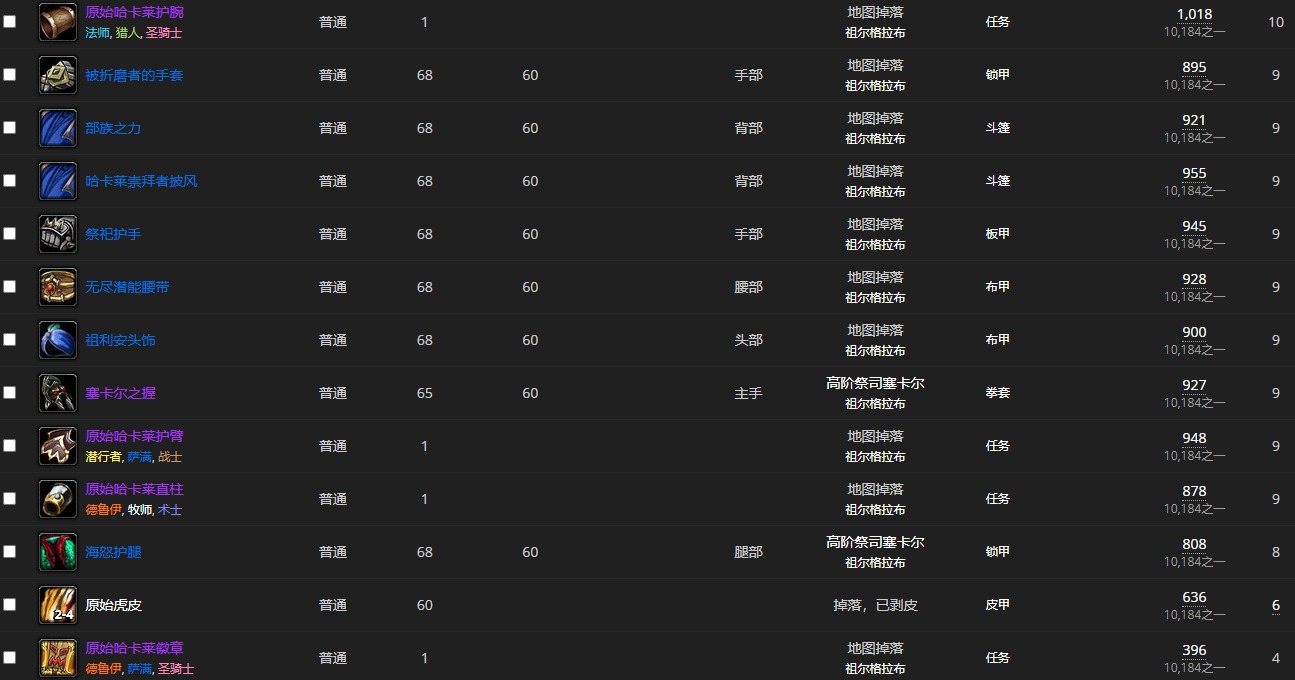Open the 原始哈卡莱徽章 item link
The image size is (1295, 680).
pyautogui.click(x=134, y=648)
